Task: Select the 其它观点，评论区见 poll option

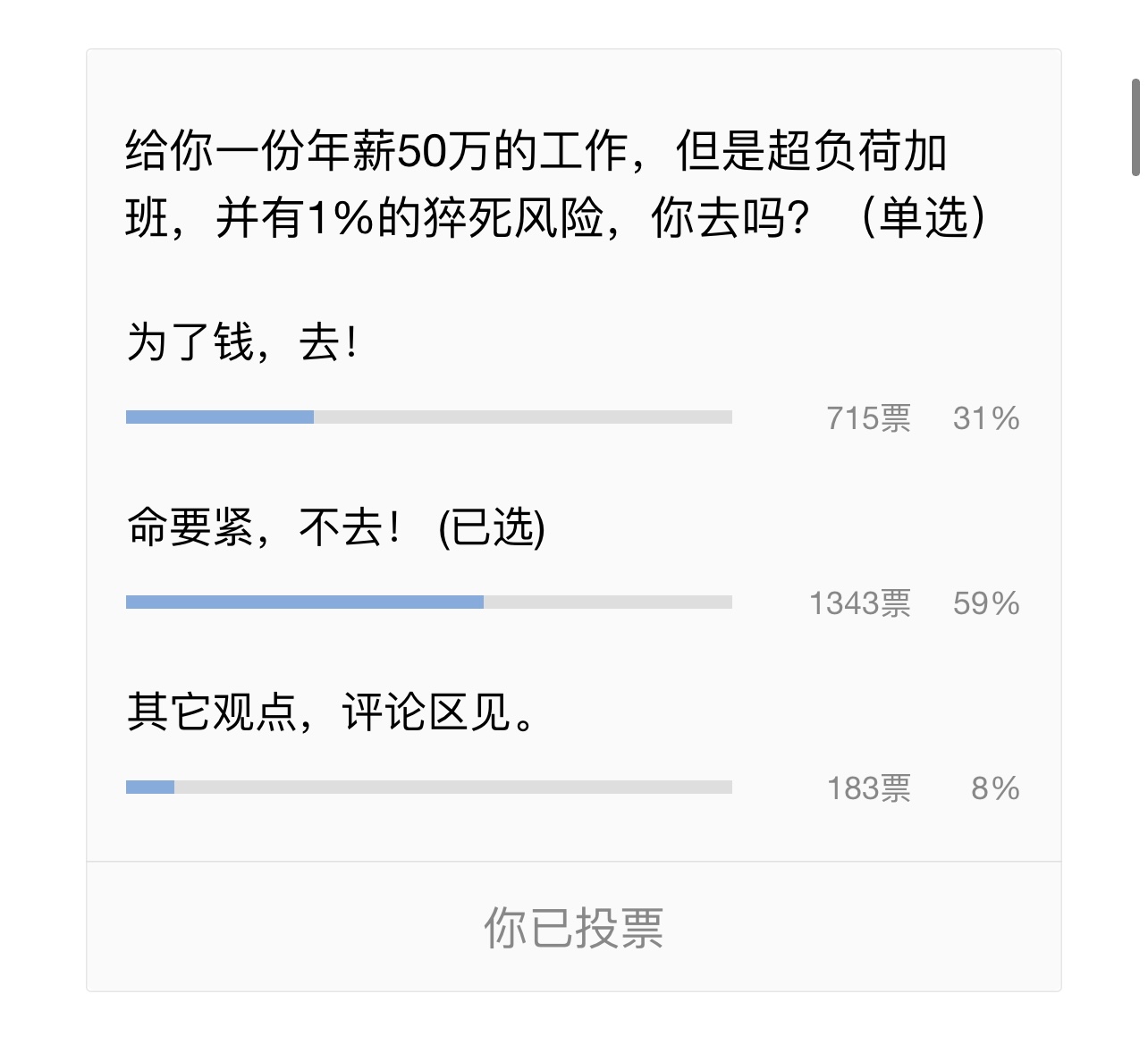Action: tap(331, 712)
